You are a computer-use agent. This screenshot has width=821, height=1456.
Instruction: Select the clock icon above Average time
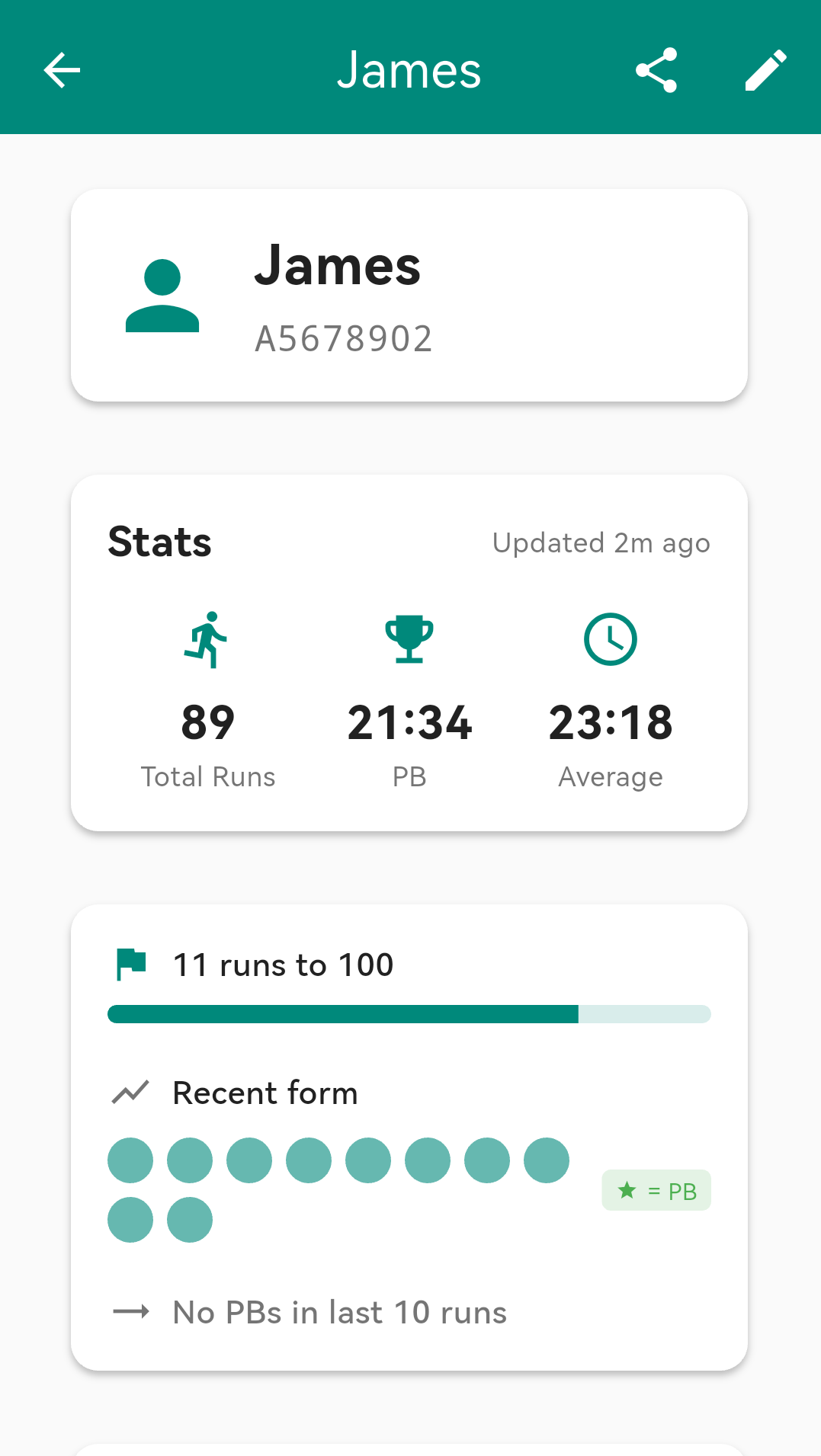point(610,639)
